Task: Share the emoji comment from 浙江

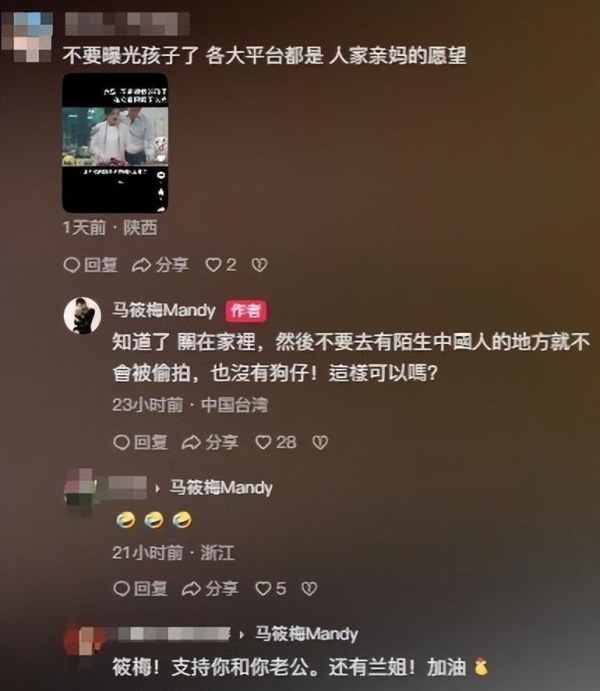Action: [210, 588]
